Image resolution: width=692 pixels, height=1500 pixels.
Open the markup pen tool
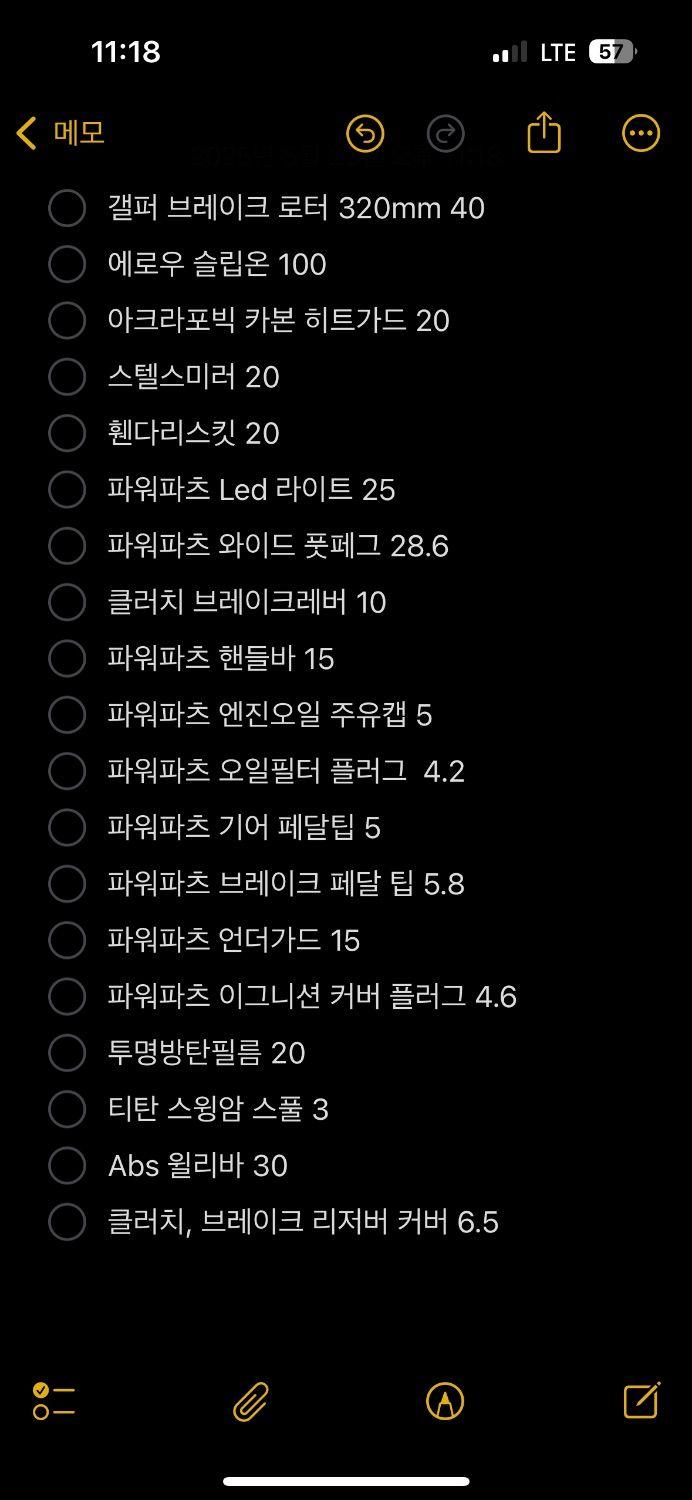click(445, 1401)
